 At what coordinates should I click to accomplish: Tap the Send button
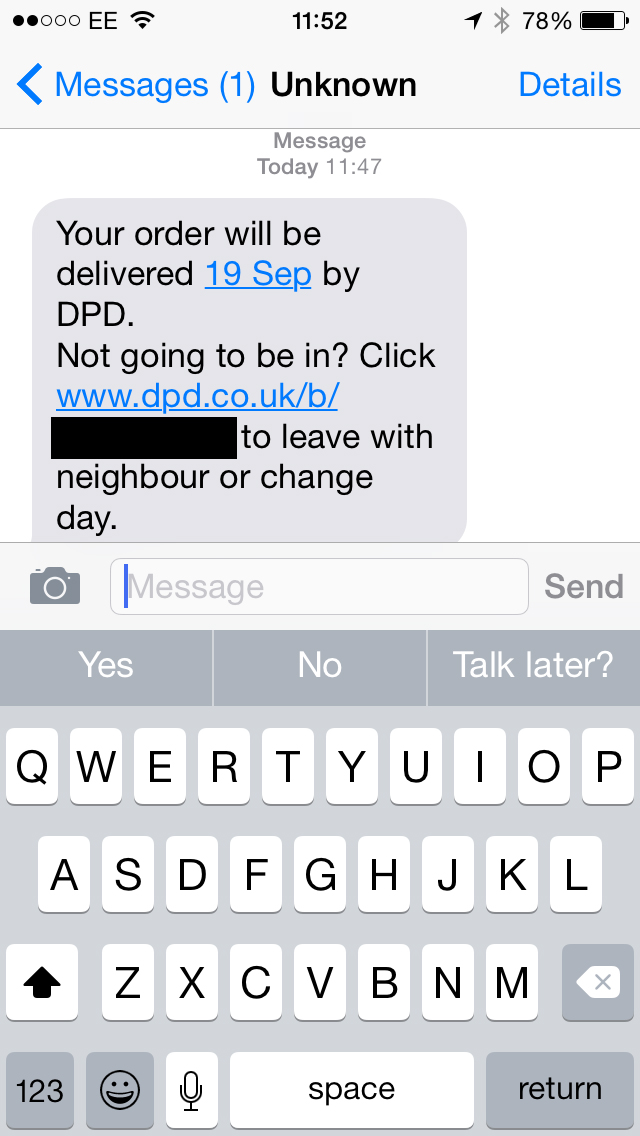[x=583, y=586]
